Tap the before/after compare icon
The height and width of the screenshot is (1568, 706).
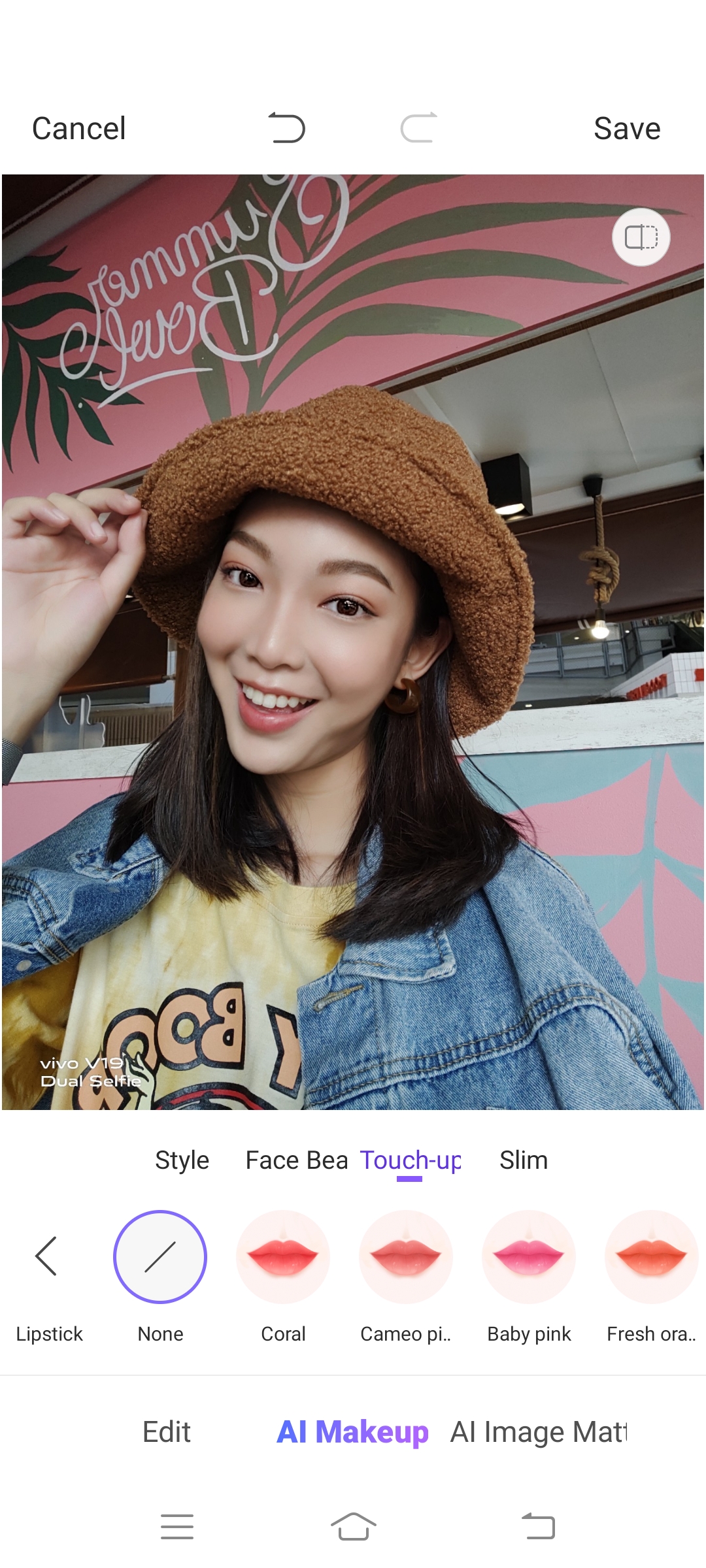pos(641,237)
